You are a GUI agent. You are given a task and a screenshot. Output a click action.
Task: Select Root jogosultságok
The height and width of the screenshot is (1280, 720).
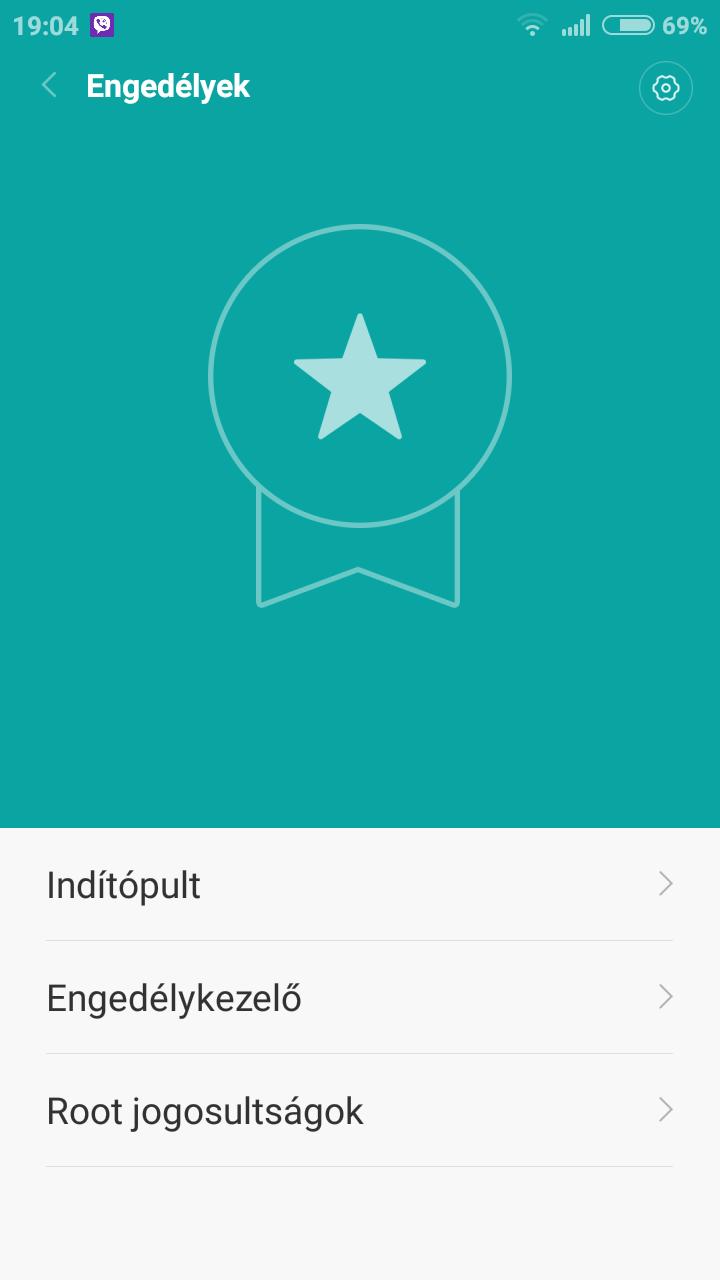(360, 1110)
